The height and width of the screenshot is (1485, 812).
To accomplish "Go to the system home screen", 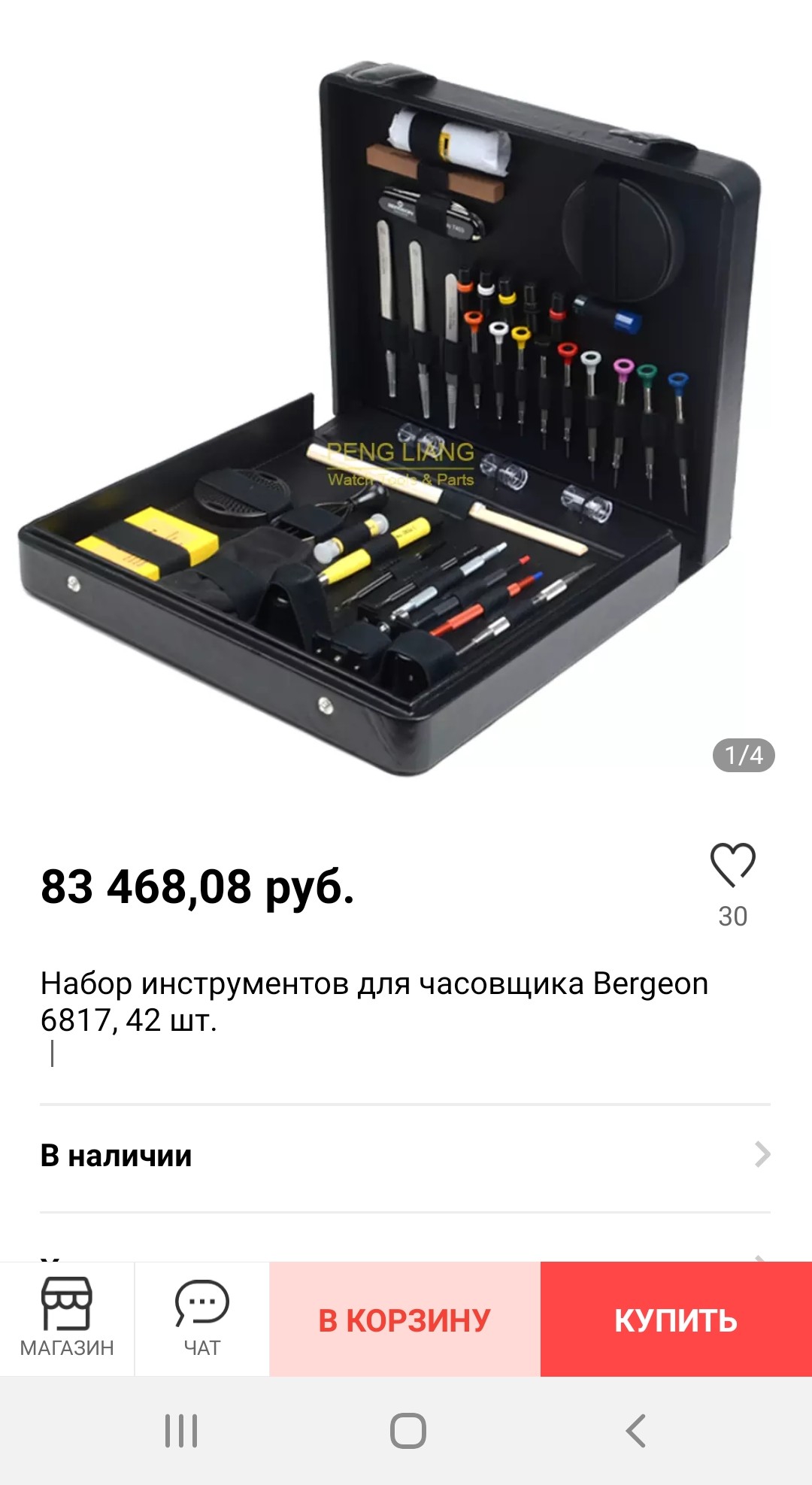I will coord(408,1430).
